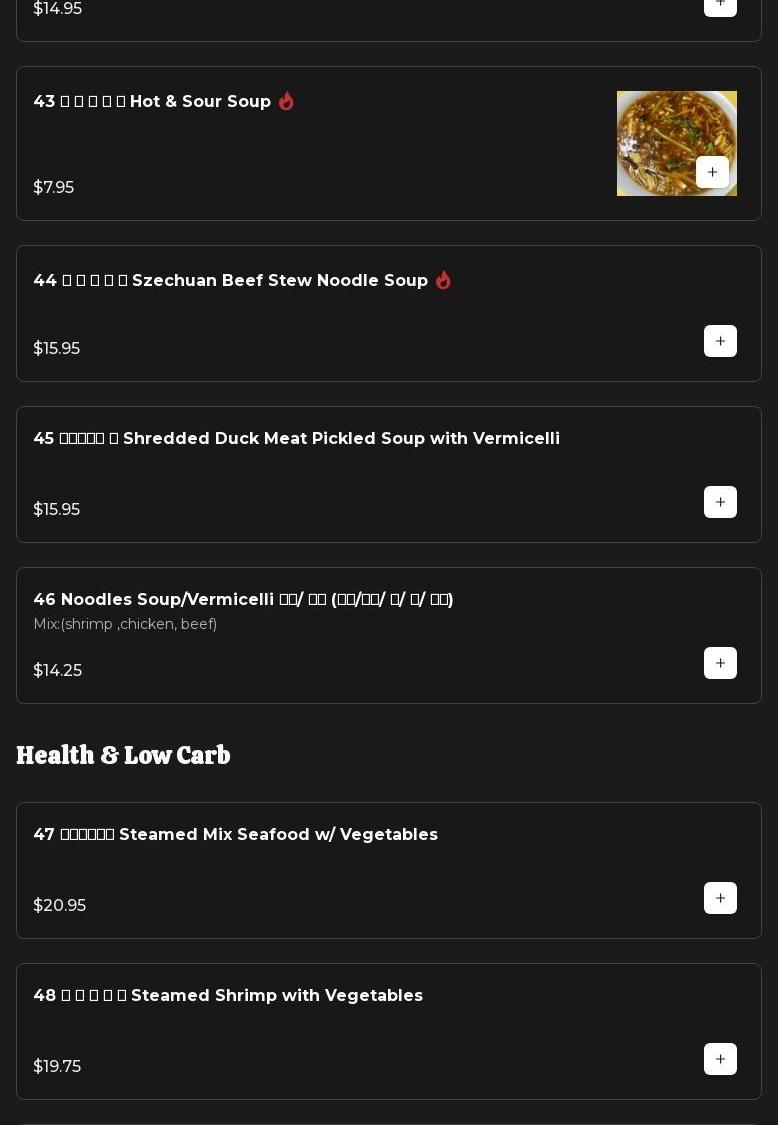Viewport: 778px width, 1125px height.
Task: Add the $14.95 item to cart
Action: (720, 5)
